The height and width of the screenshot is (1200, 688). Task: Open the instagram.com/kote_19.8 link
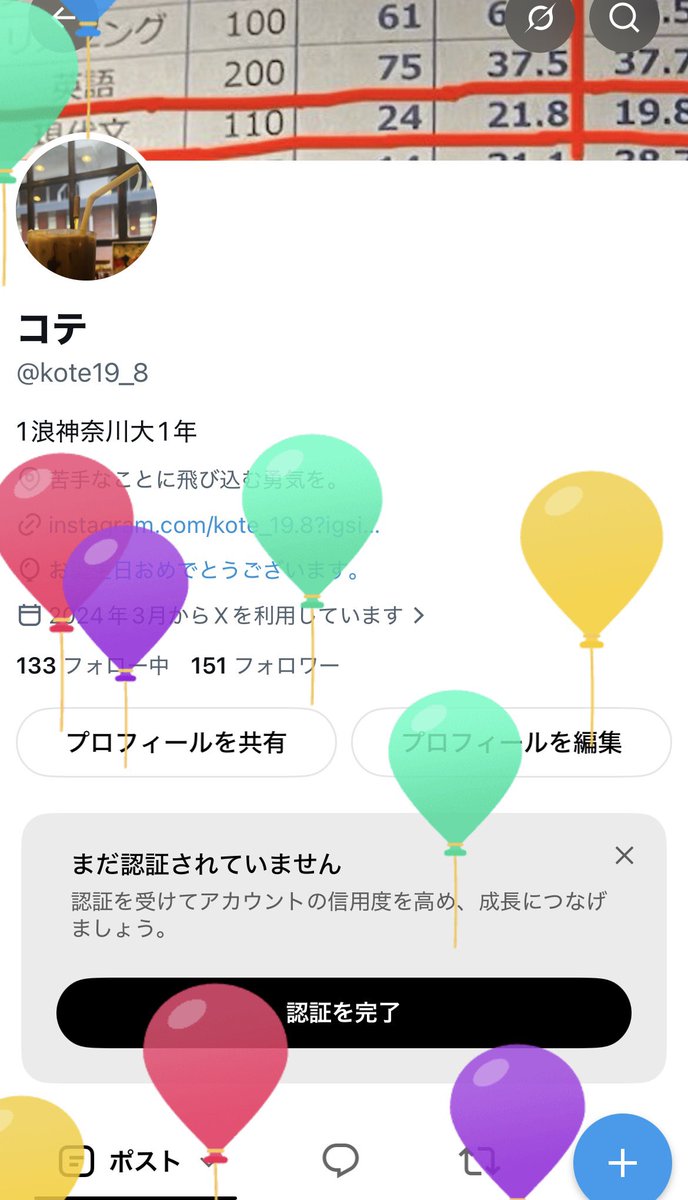(x=213, y=525)
